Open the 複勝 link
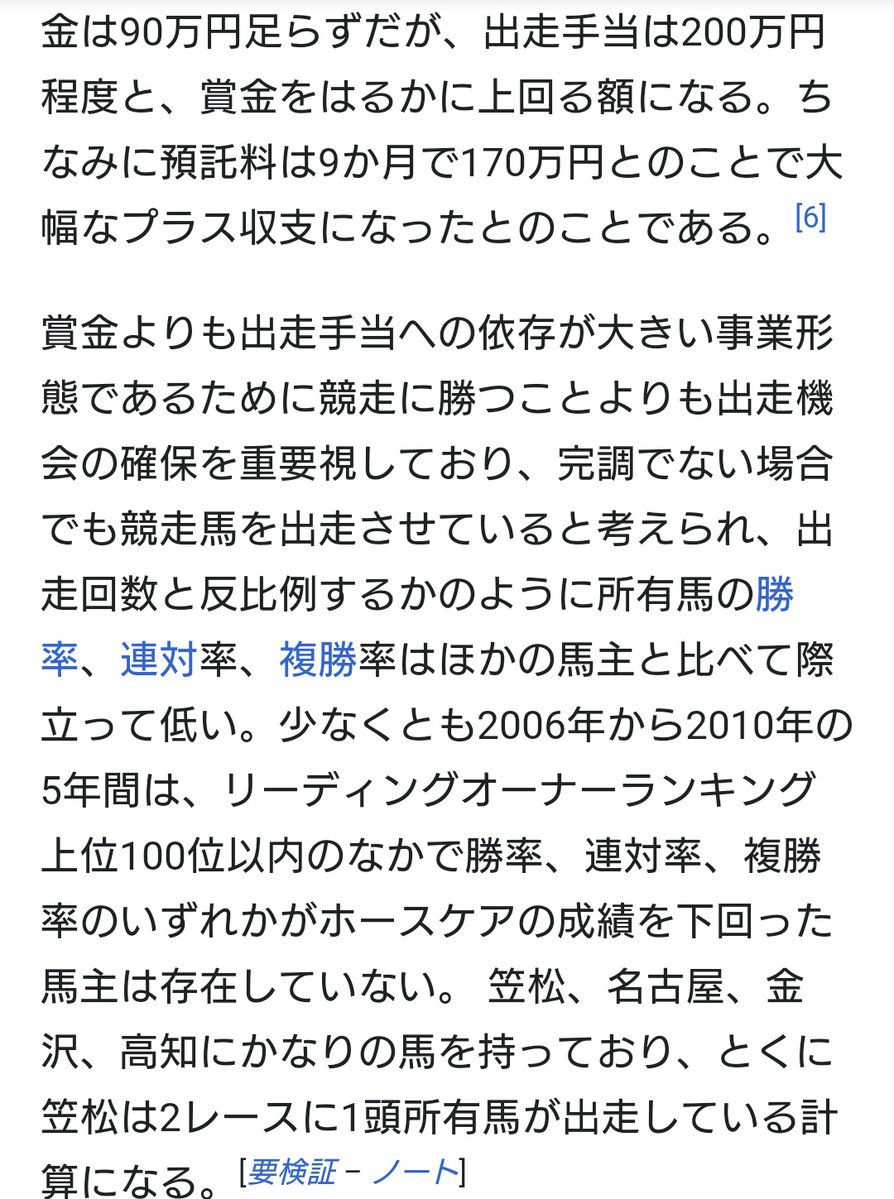Viewport: 894px width, 1199px height. 318,659
